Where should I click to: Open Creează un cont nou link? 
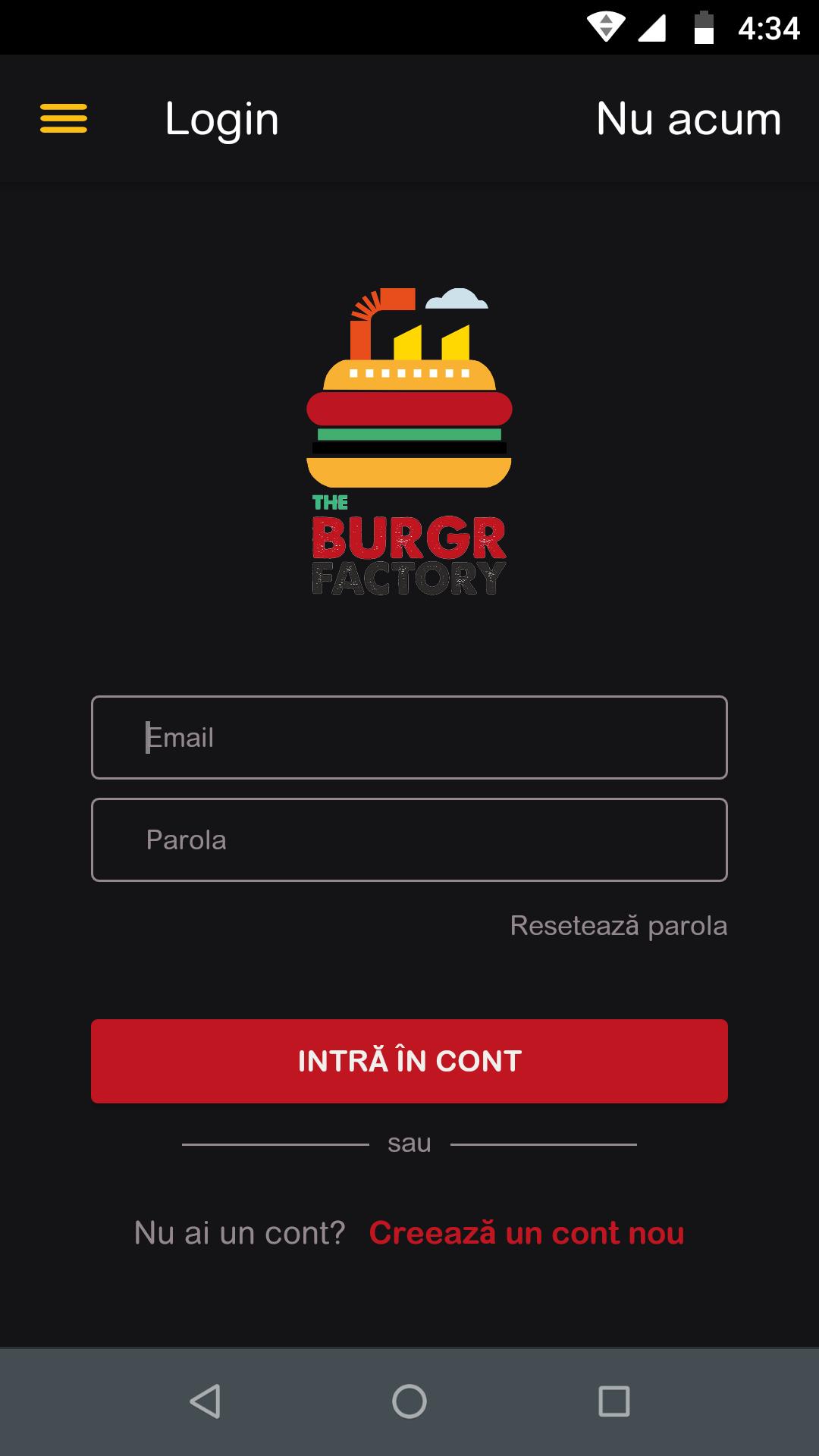coord(526,1233)
